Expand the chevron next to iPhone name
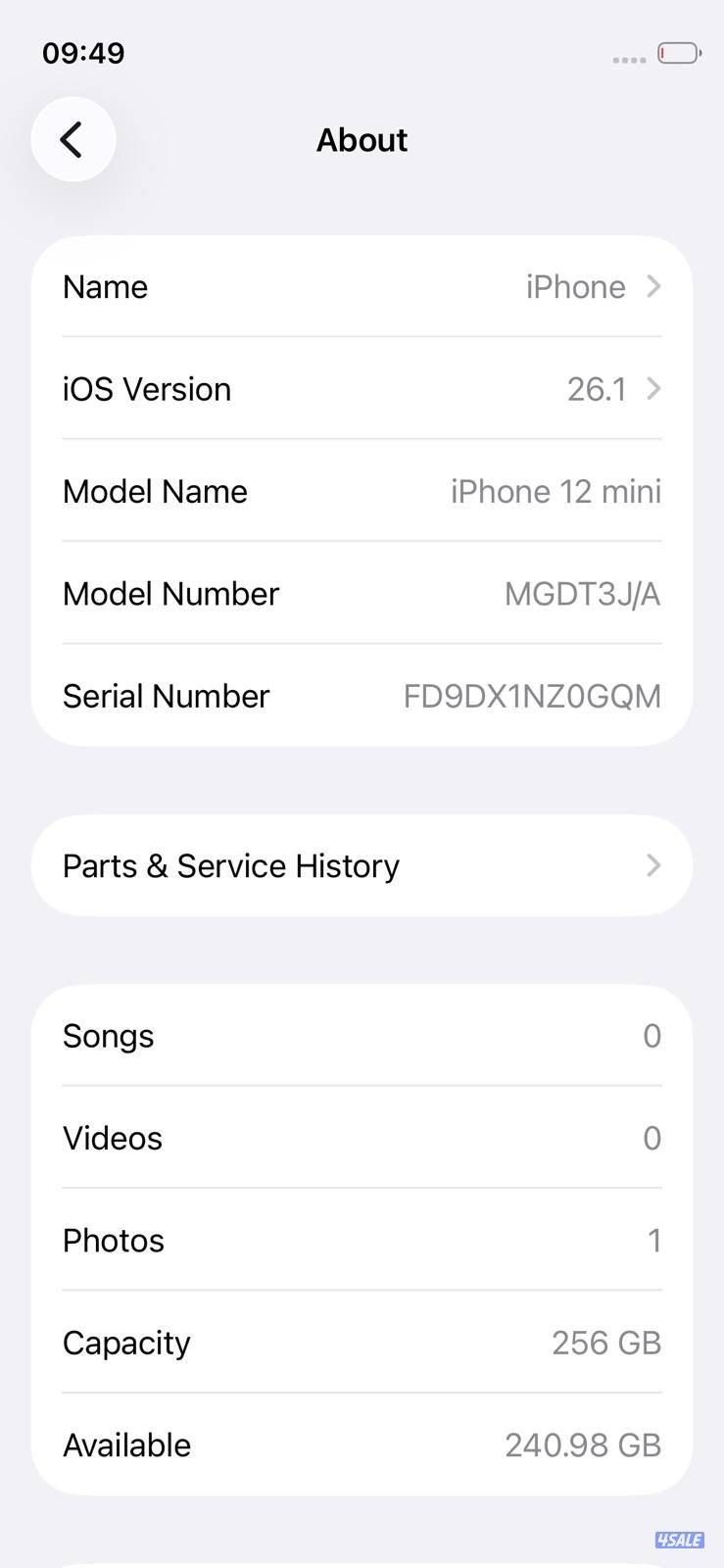Image resolution: width=724 pixels, height=1568 pixels. coord(652,286)
